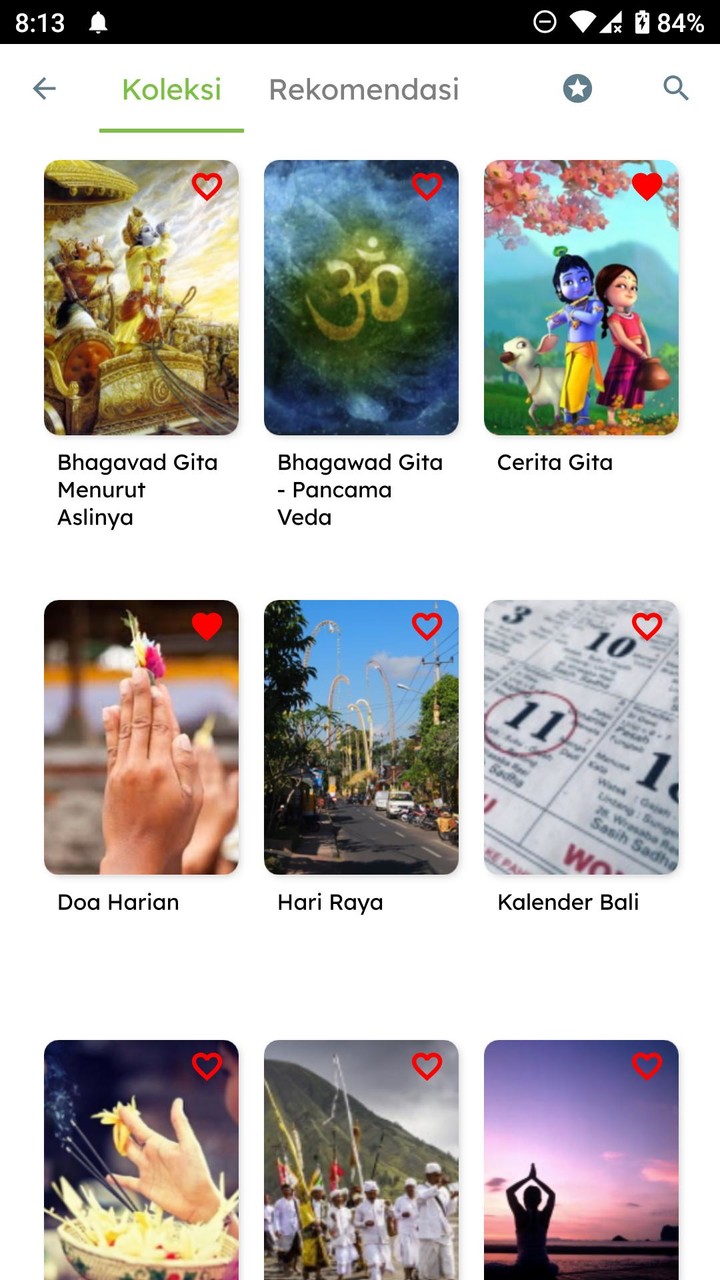The height and width of the screenshot is (1280, 720).
Task: Add Kalender Bali to favorites
Action: click(647, 626)
